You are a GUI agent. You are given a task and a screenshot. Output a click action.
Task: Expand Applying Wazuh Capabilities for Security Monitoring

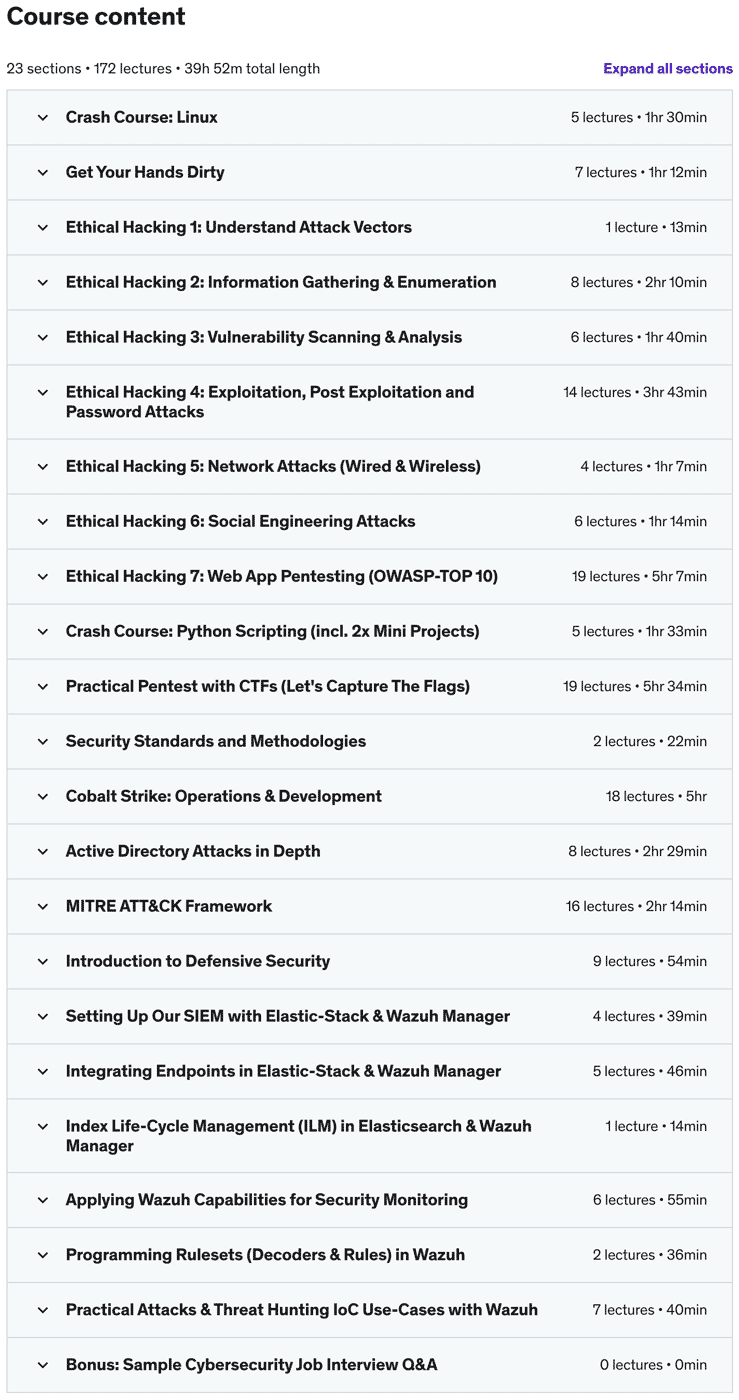point(266,1200)
